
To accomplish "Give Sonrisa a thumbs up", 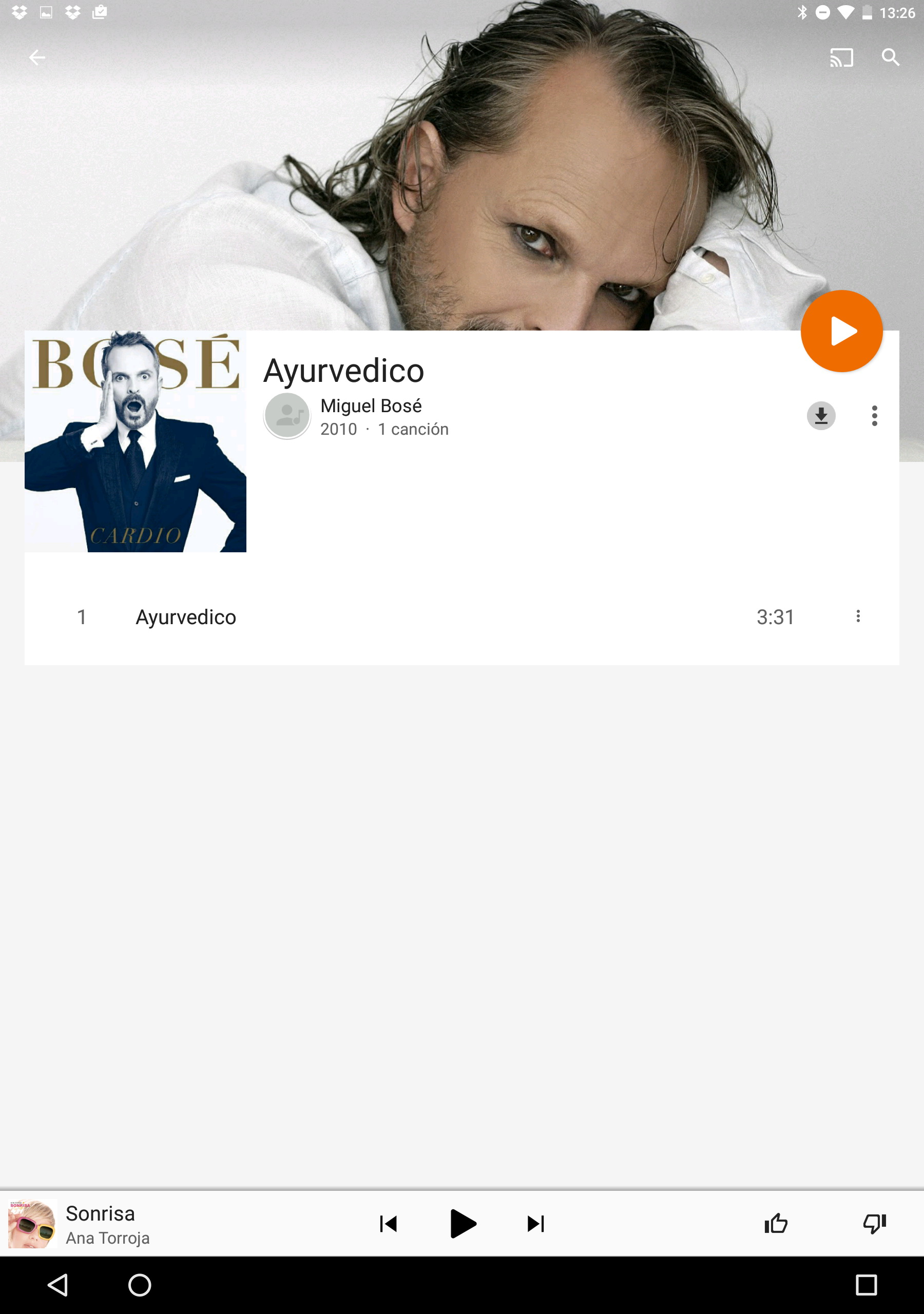I will (776, 1224).
